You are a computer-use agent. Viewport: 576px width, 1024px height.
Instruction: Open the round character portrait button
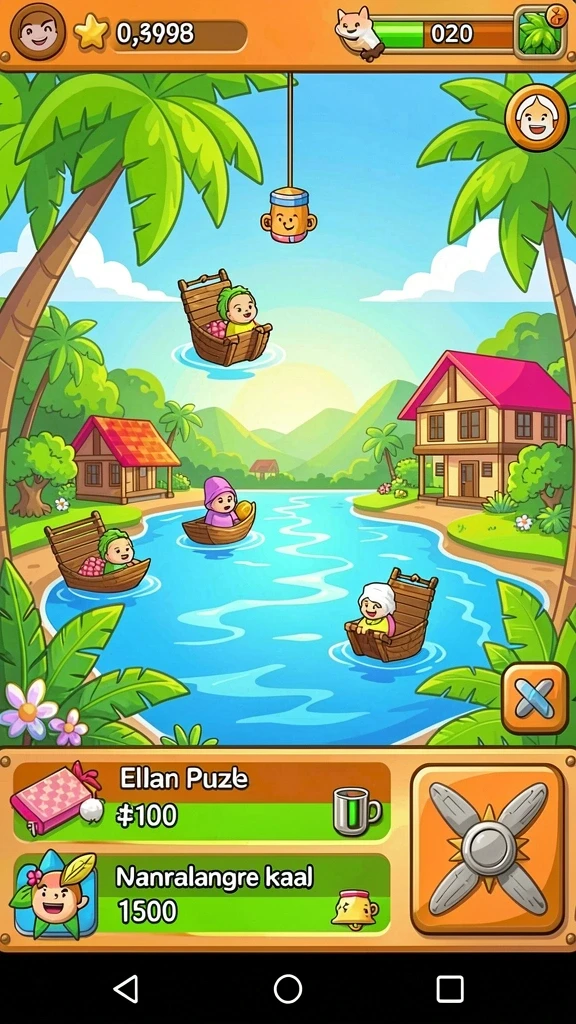(537, 118)
